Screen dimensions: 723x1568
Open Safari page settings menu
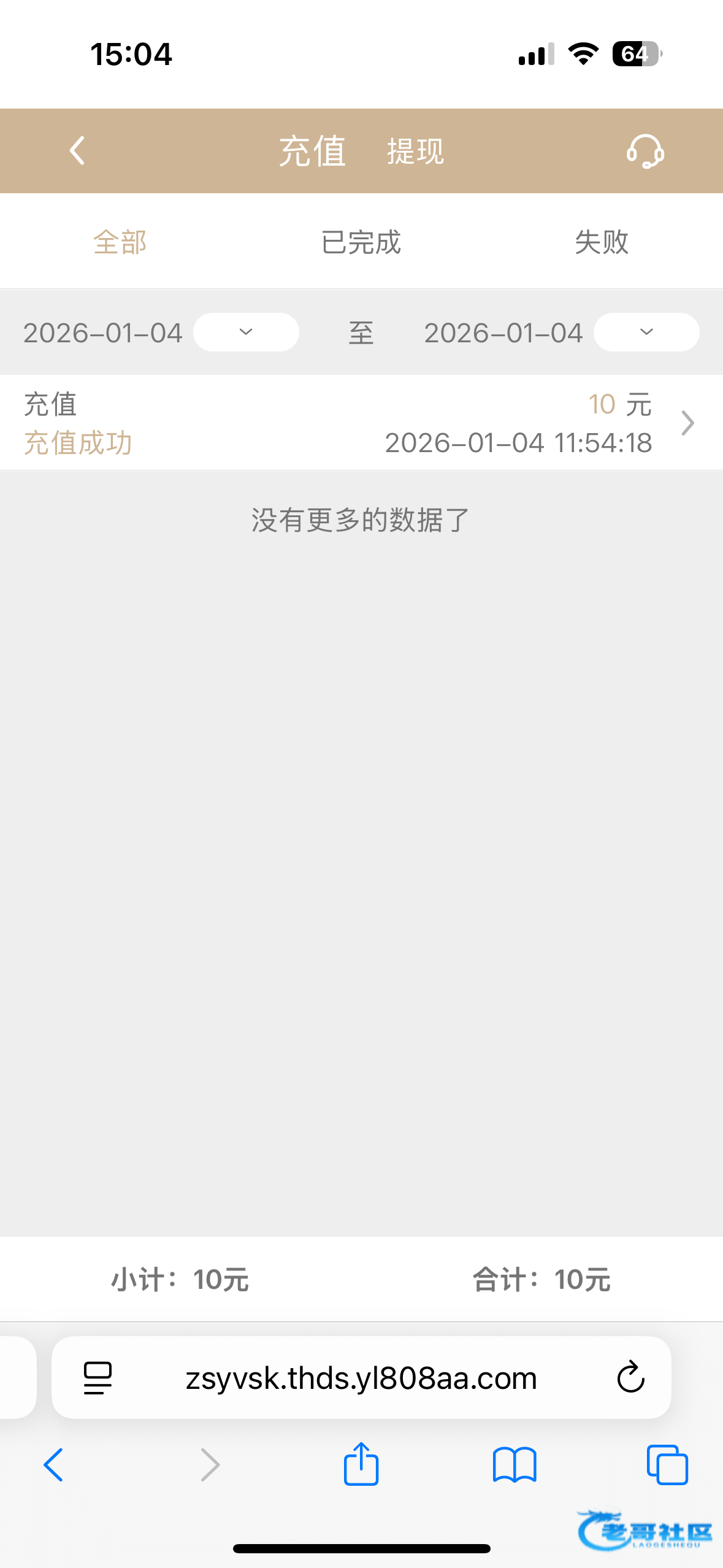click(98, 1378)
